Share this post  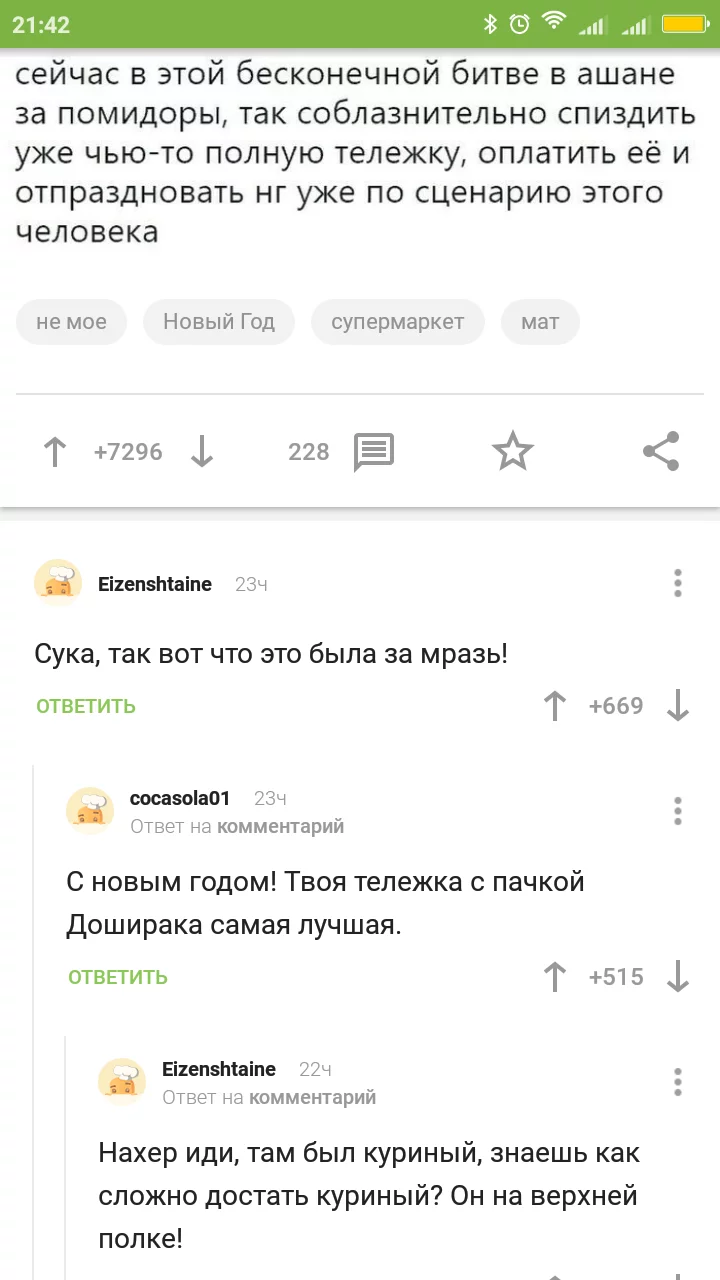pyautogui.click(x=661, y=452)
